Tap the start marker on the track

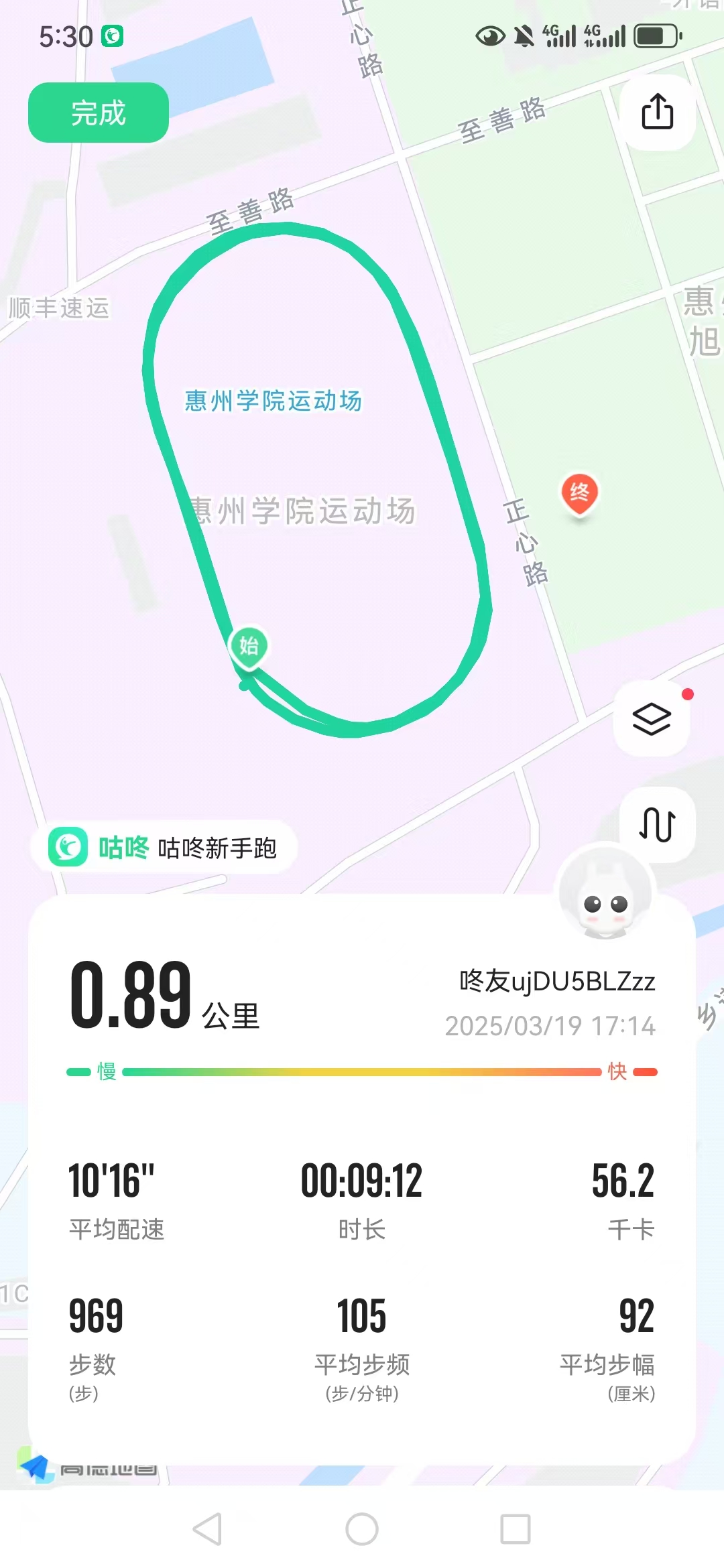click(x=249, y=647)
